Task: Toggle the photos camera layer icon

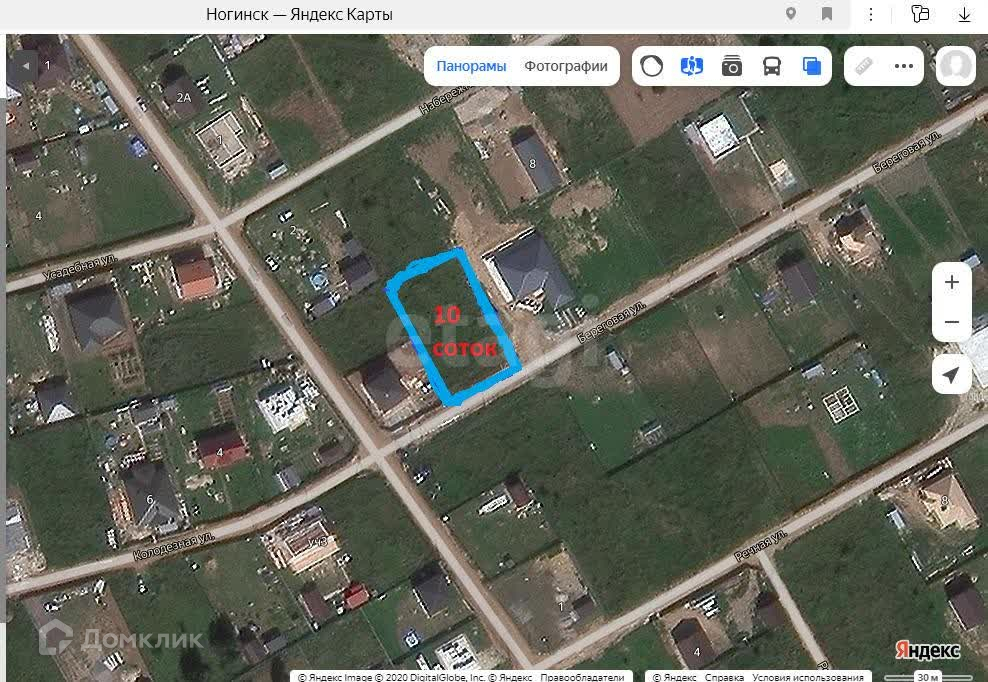Action: click(x=732, y=66)
